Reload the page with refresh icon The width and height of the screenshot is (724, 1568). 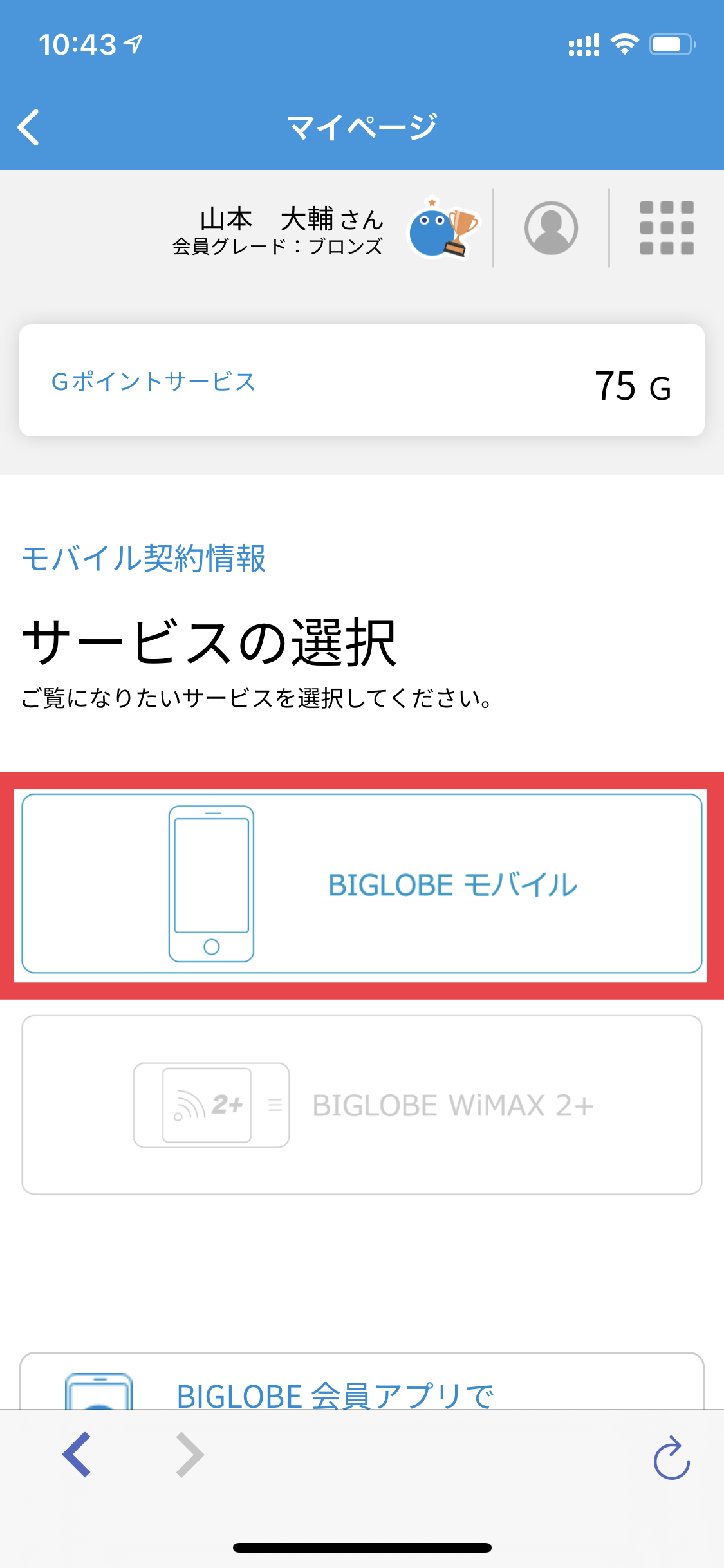click(x=672, y=1457)
